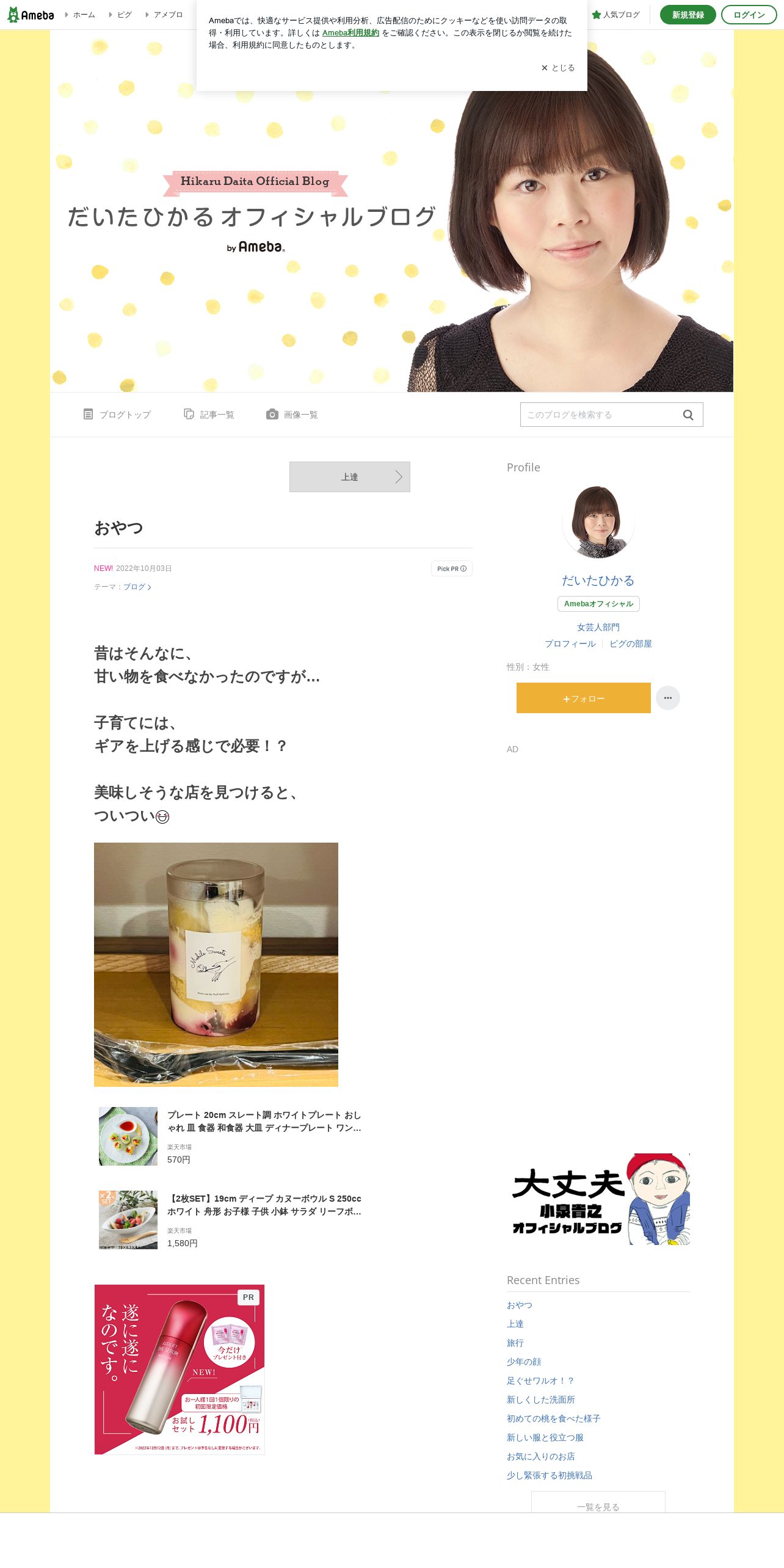Open the 570円 white plate product
Screen dimensions: 784x1568
pos(232,1136)
